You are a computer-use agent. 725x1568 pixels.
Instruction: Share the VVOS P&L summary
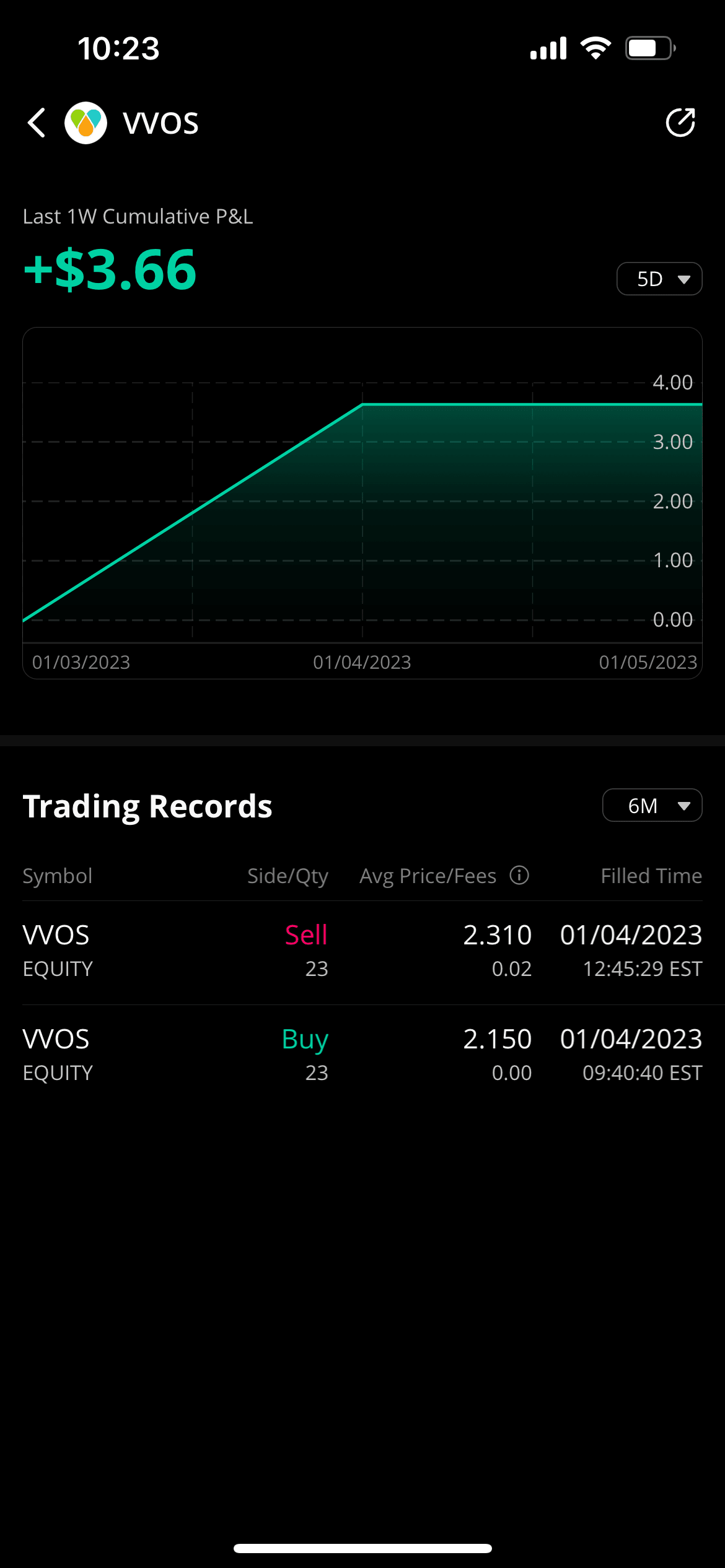point(680,123)
